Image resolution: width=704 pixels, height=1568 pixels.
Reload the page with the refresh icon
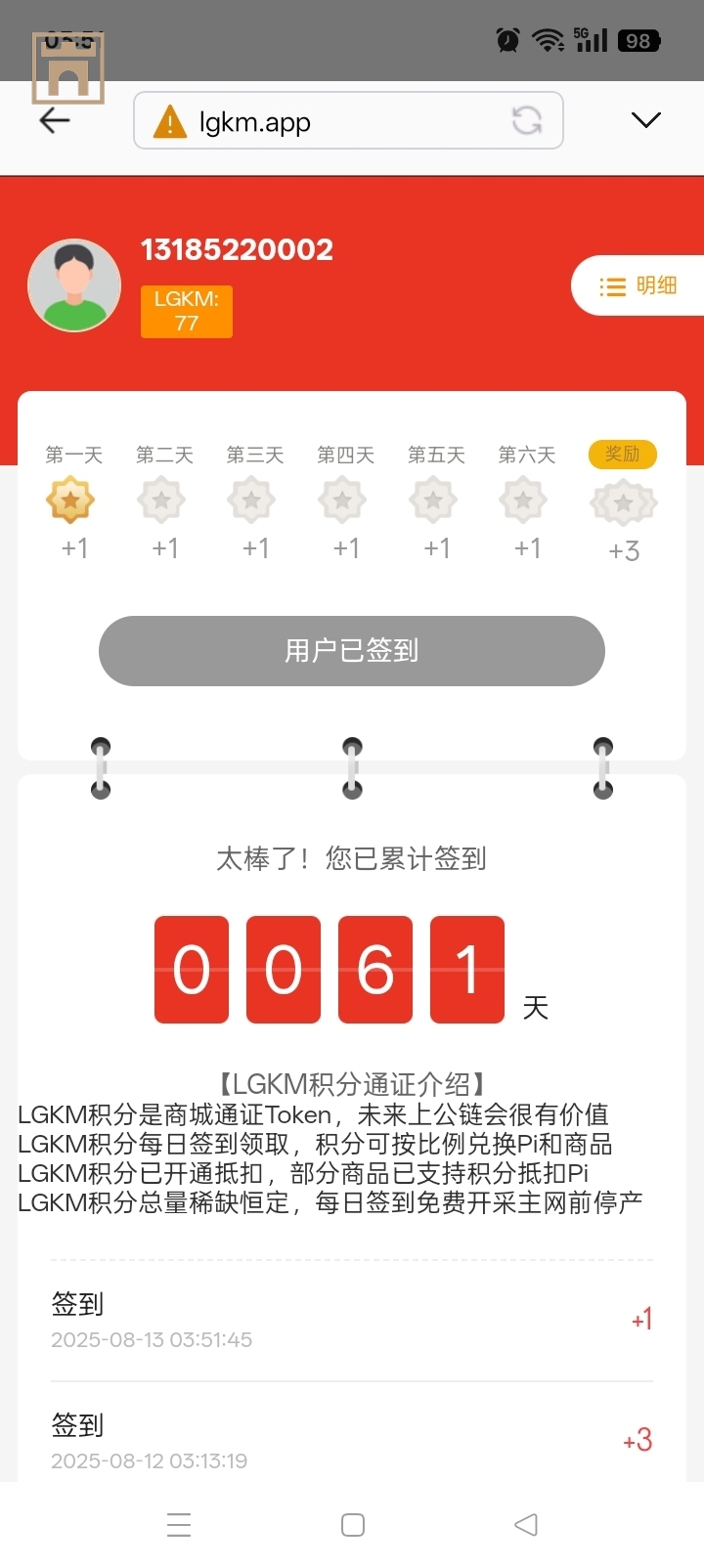coord(527,121)
